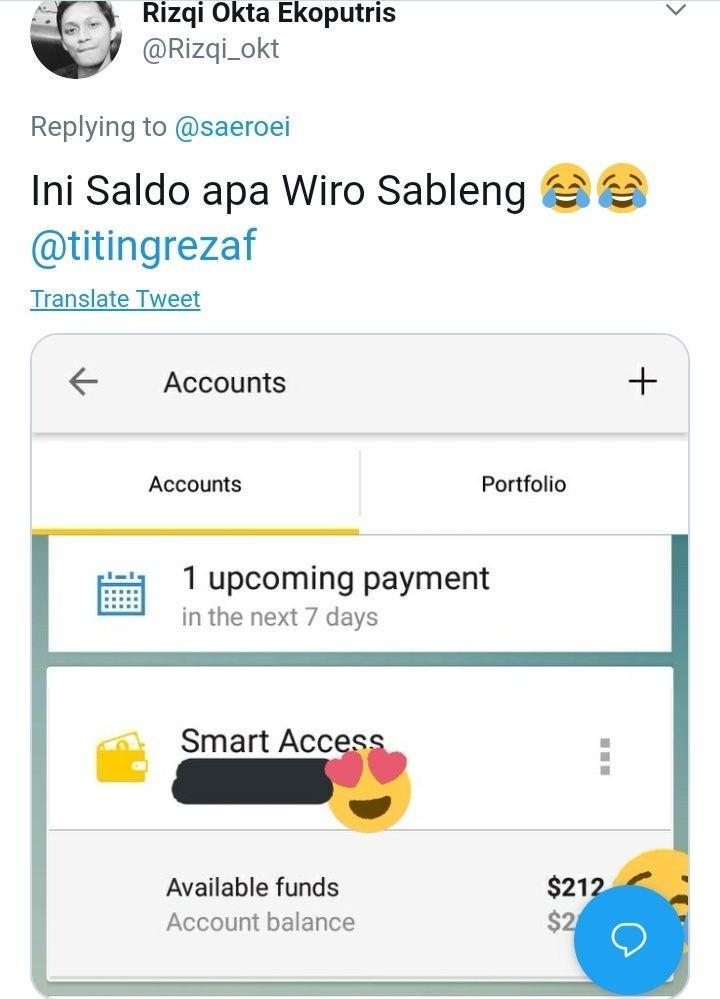
Task: Reply with the floating comment button
Action: point(629,939)
